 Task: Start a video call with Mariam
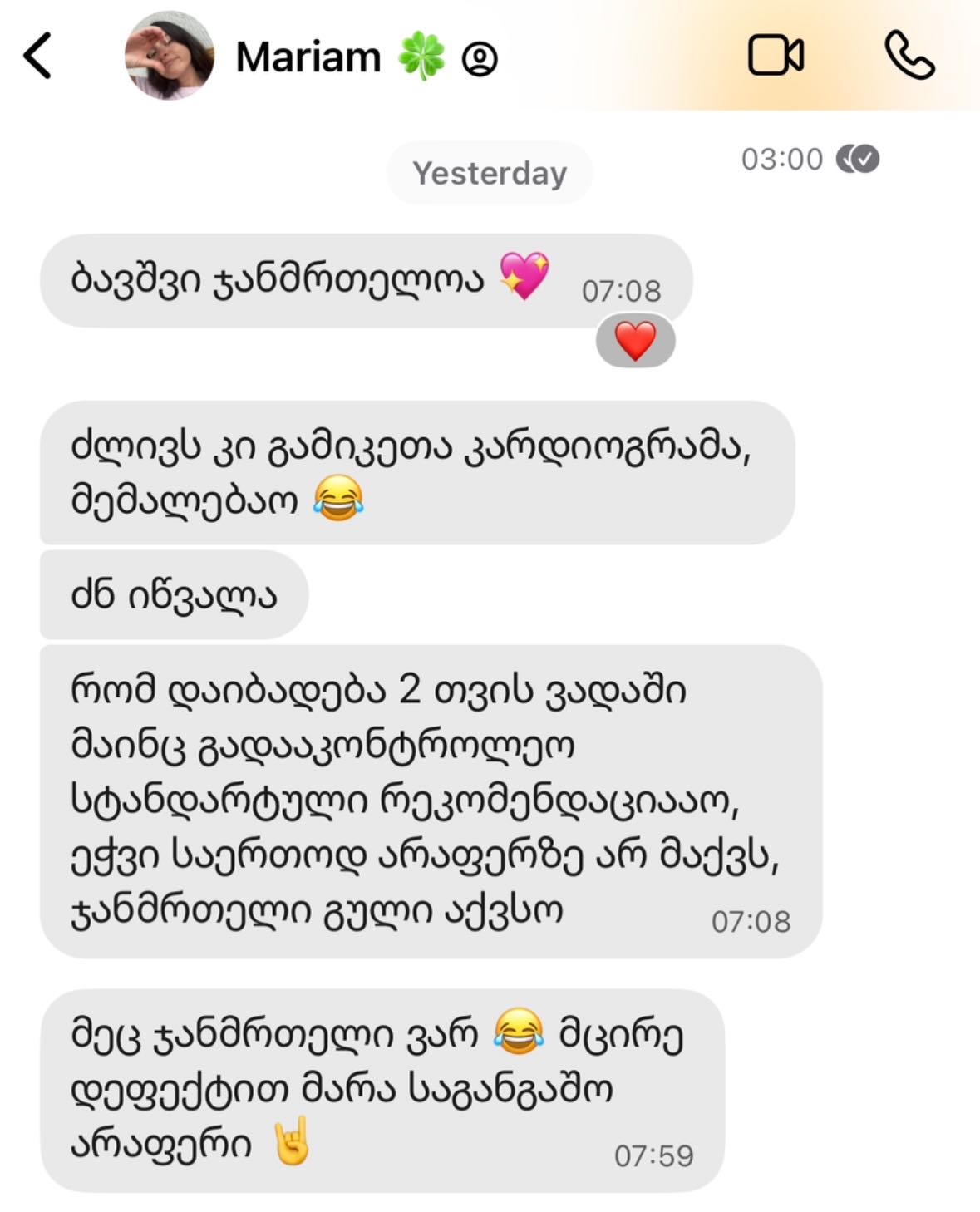click(x=776, y=56)
